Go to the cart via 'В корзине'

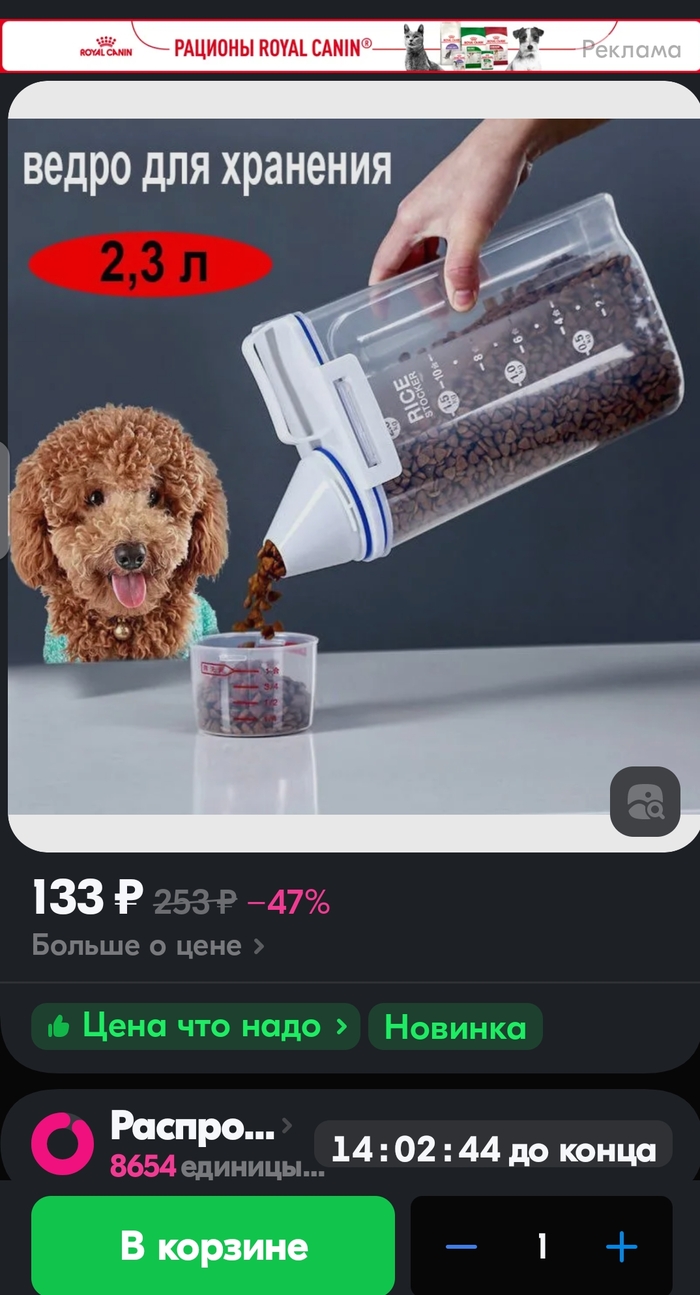click(213, 1246)
